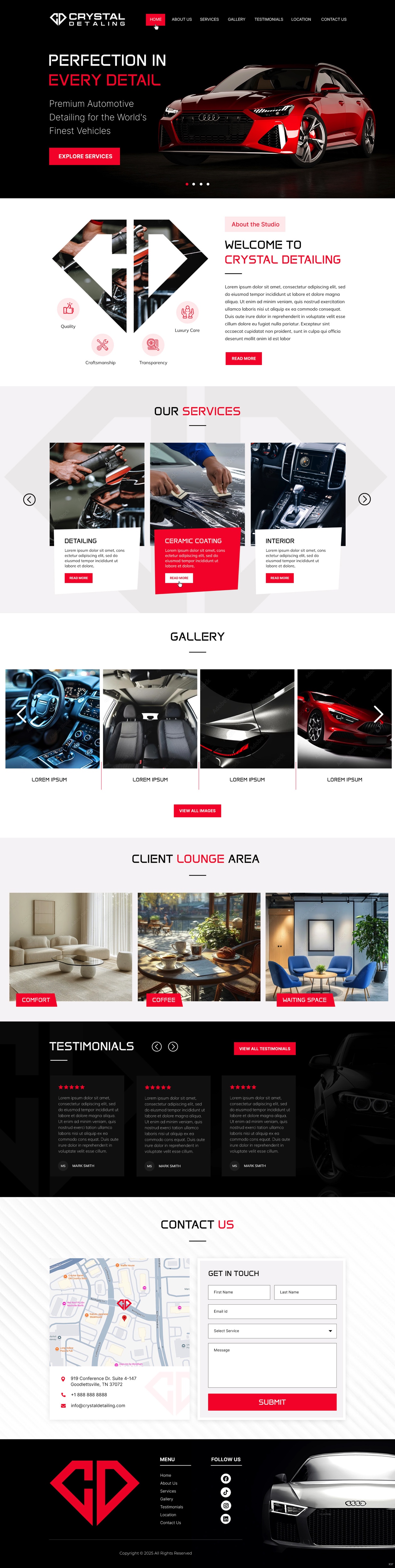Tap Submit on the contact form

(272, 1402)
